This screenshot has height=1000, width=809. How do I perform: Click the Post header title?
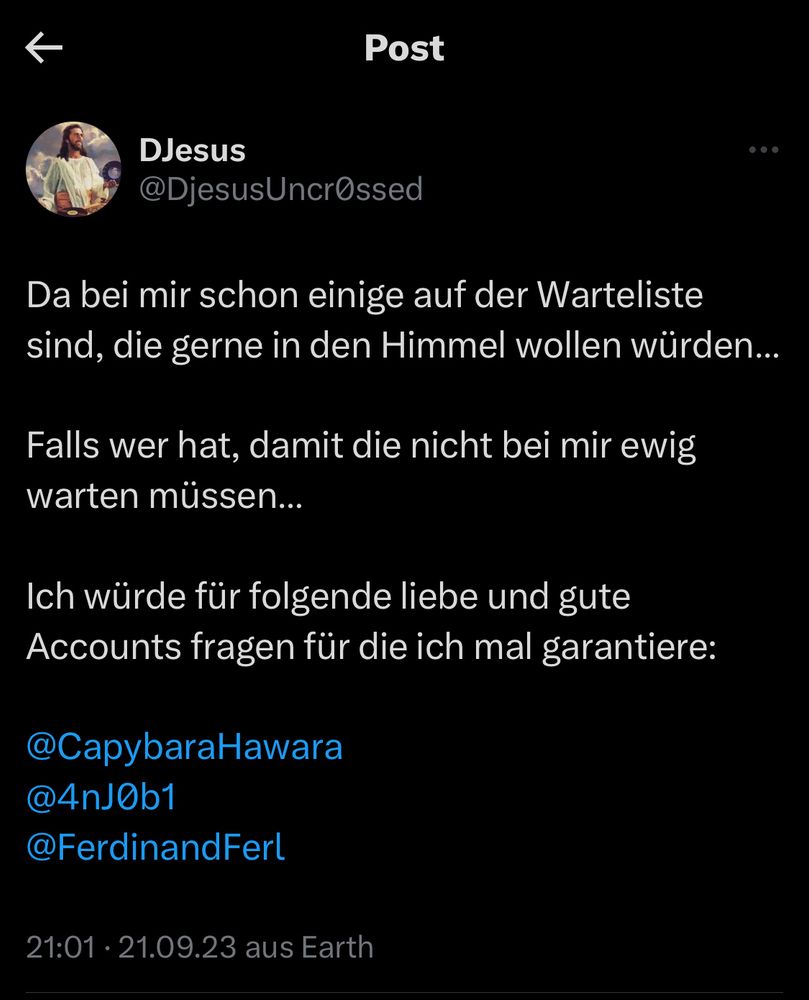404,47
